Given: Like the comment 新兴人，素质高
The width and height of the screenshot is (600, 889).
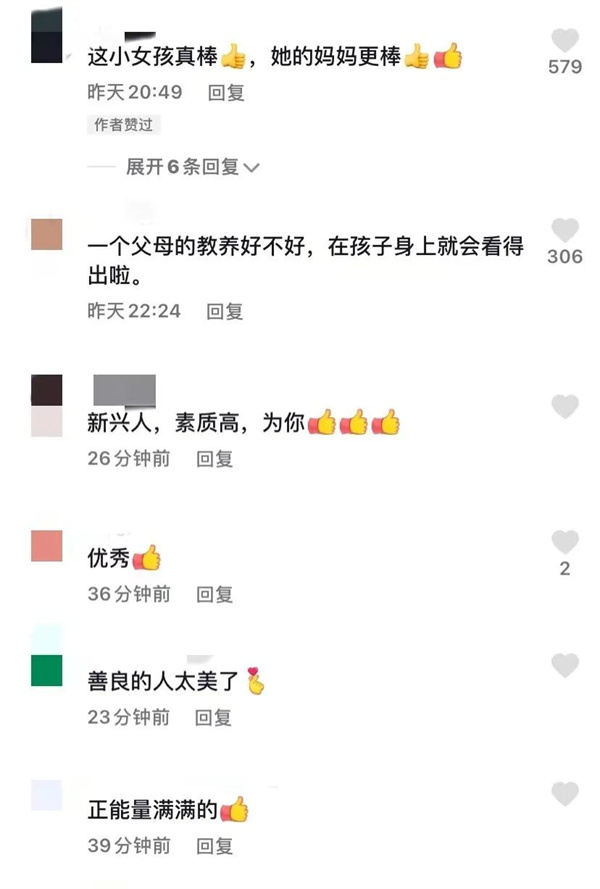Looking at the screenshot, I should tap(565, 406).
